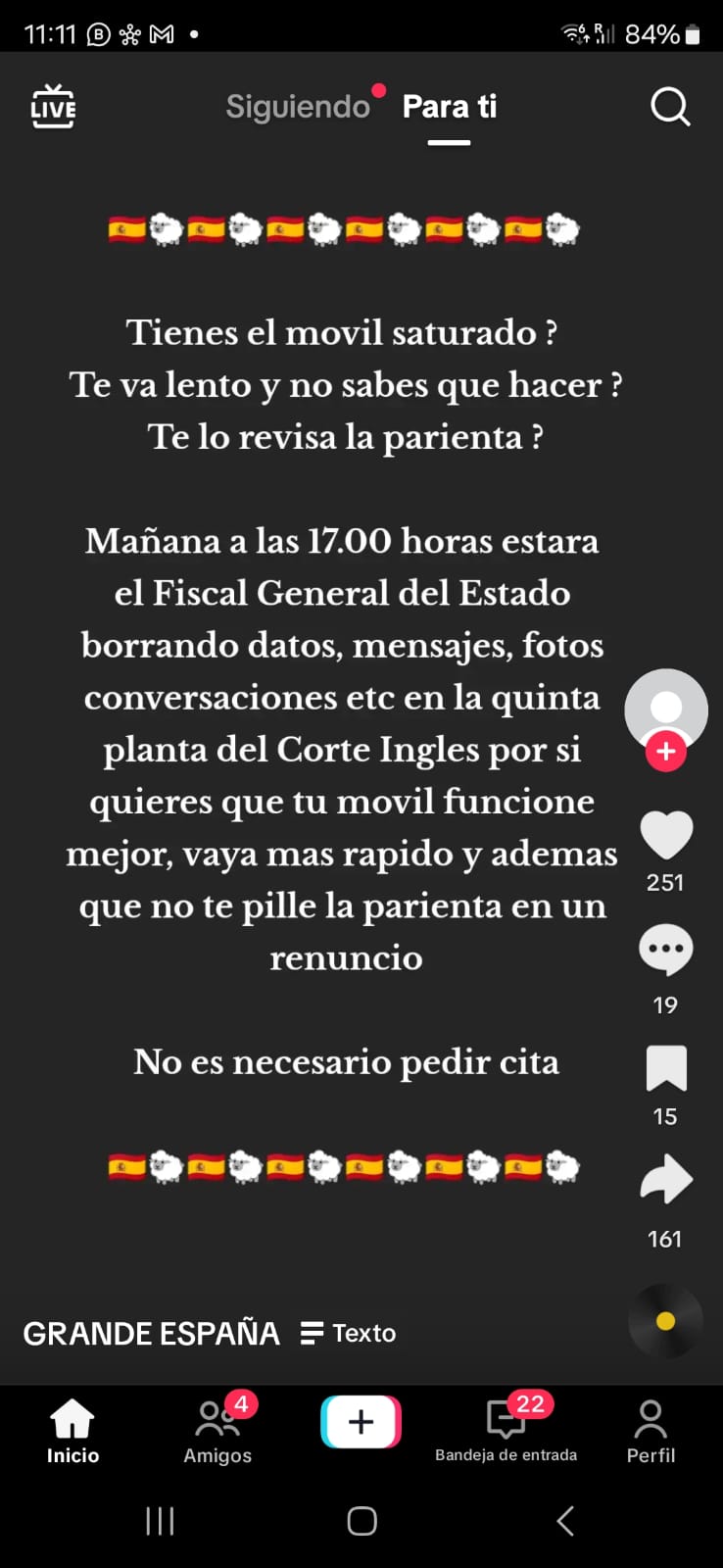Open the GRANDE ESPAÑA account name

pyautogui.click(x=152, y=1334)
